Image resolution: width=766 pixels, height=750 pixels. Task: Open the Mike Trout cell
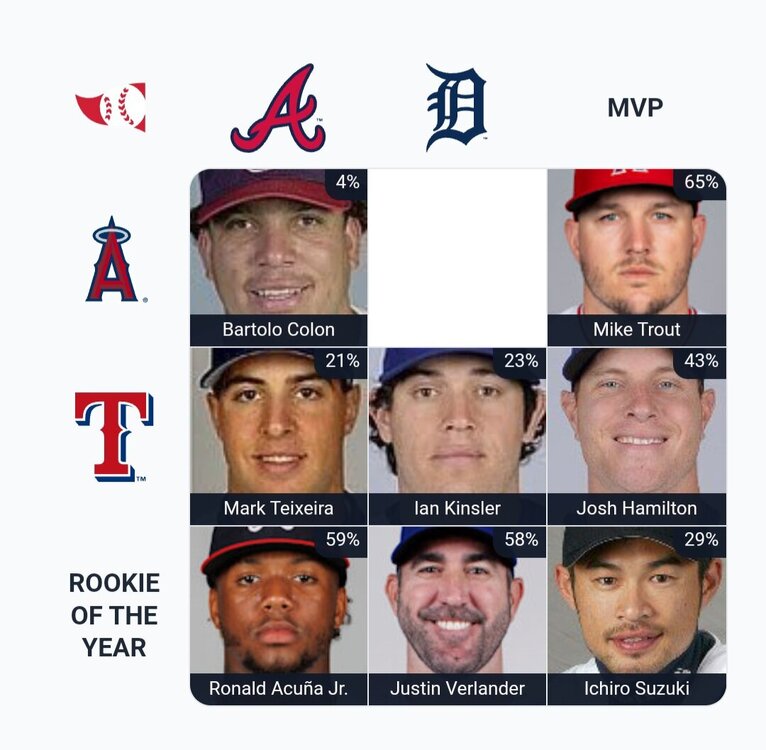click(636, 257)
